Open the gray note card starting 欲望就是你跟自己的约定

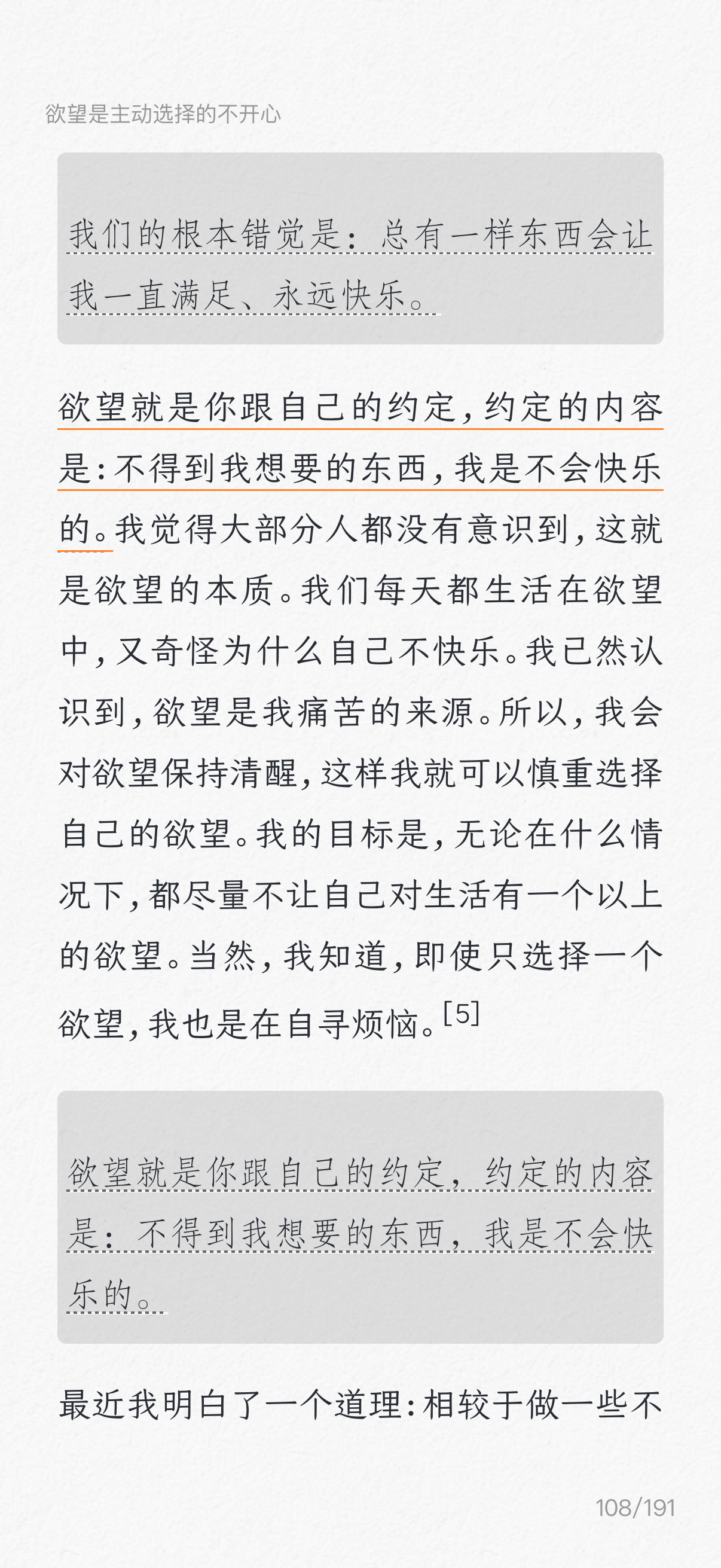[360, 1218]
